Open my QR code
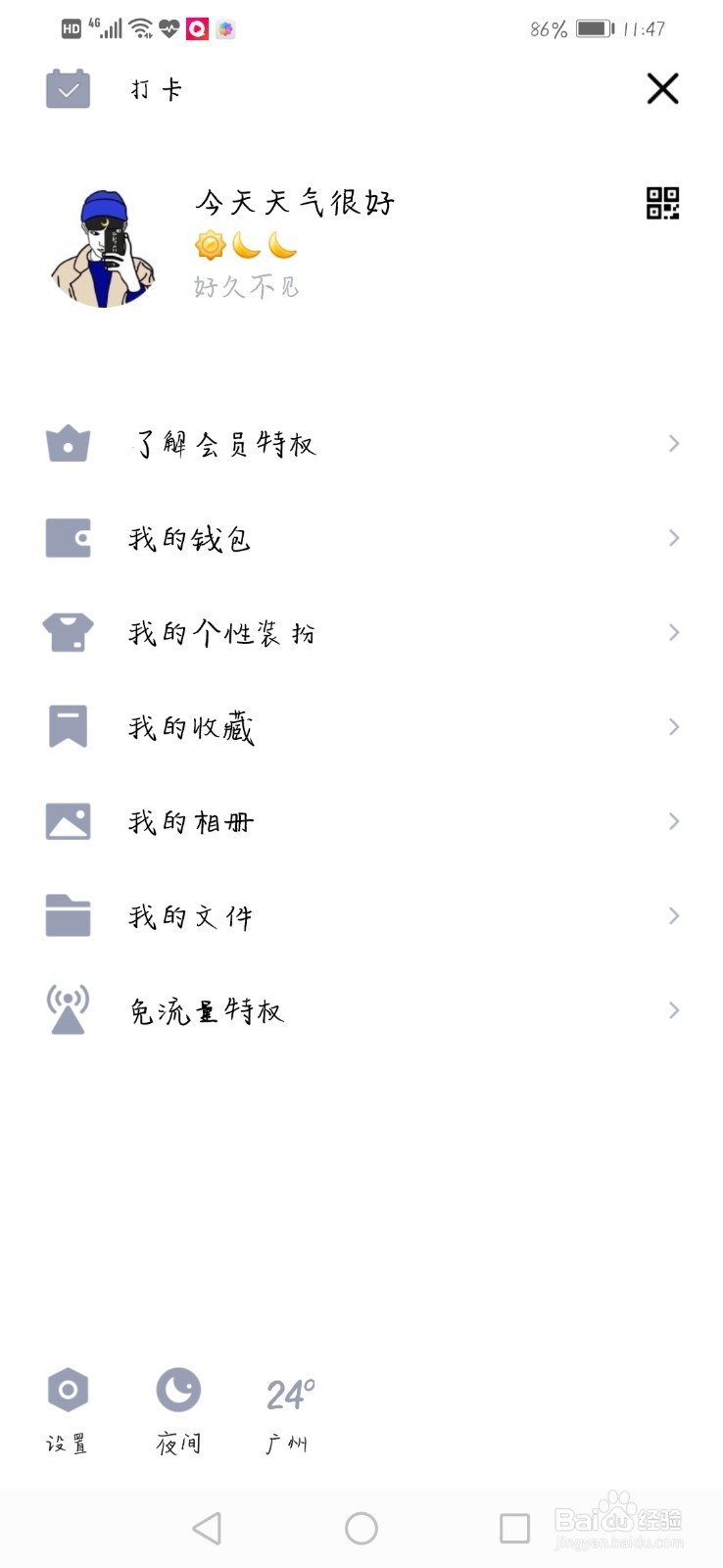723x1568 pixels. [x=662, y=204]
